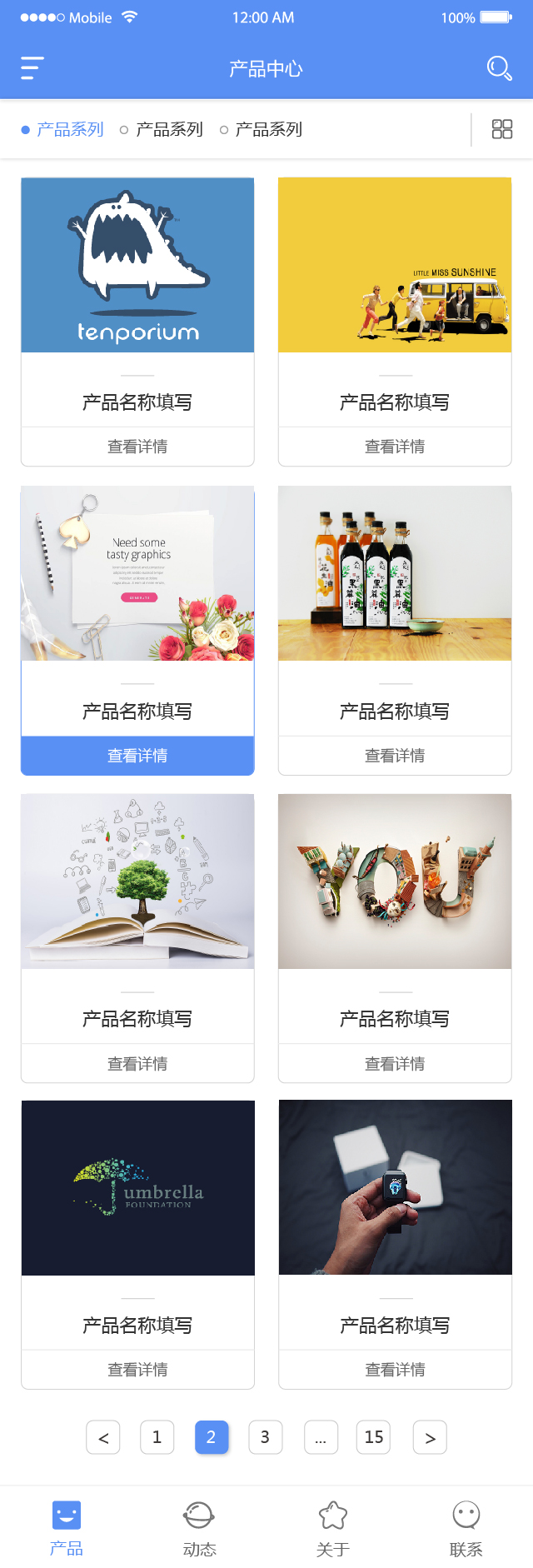Open the Little Miss Sunshine product card
Viewport: 533px width, 1568px height.
point(395,265)
